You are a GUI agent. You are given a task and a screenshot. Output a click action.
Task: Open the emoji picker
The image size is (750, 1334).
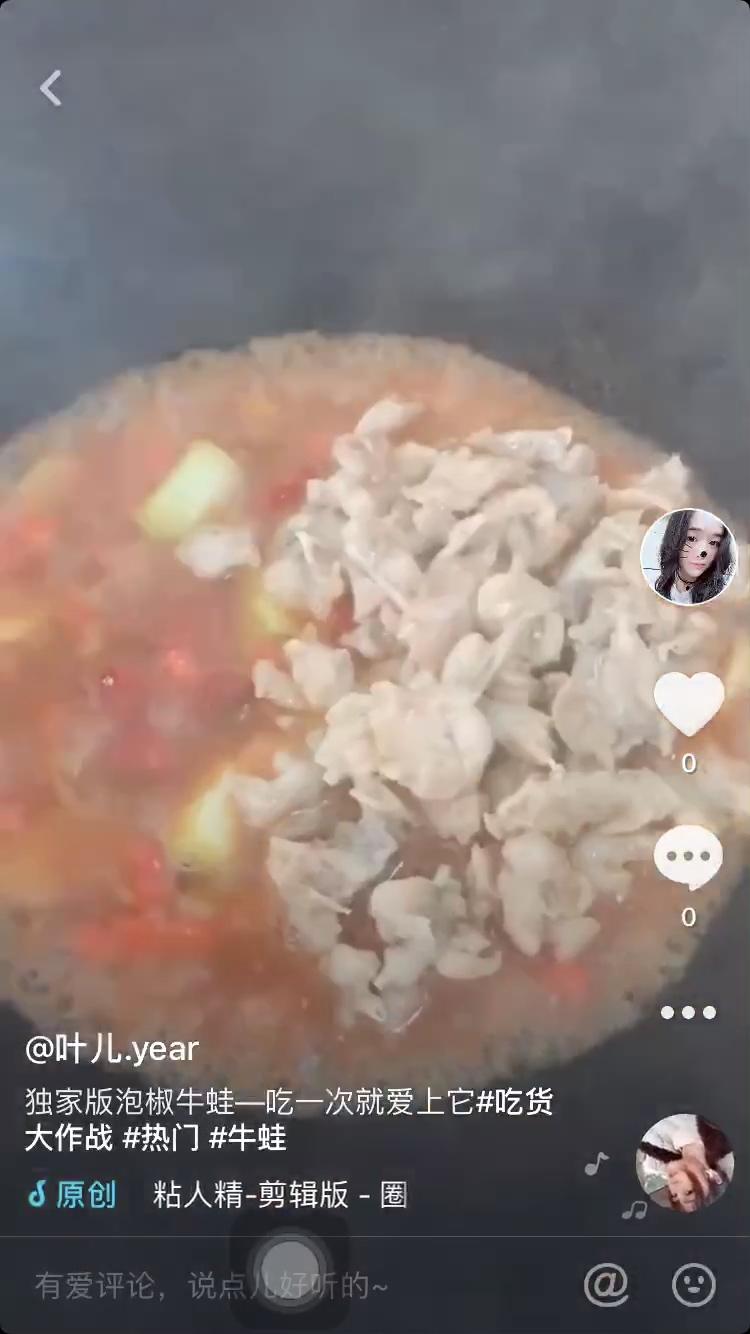tap(694, 1284)
